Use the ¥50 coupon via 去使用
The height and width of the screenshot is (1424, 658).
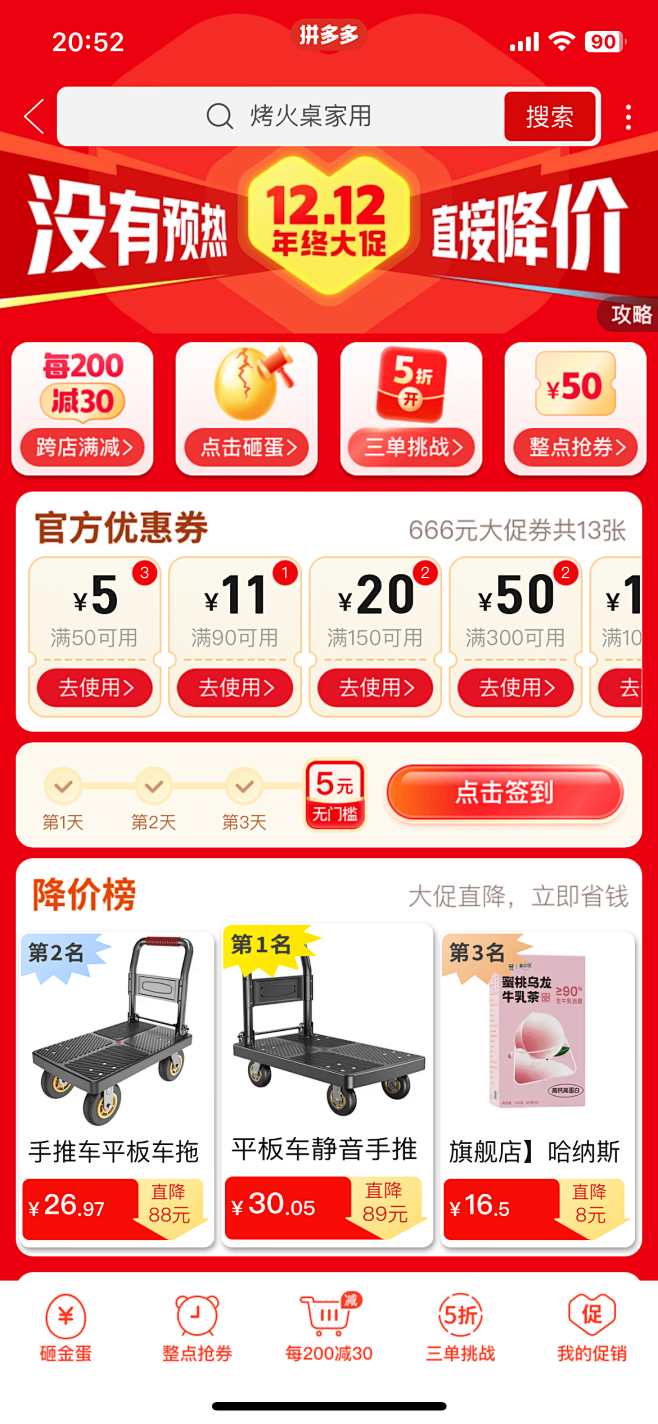click(515, 688)
